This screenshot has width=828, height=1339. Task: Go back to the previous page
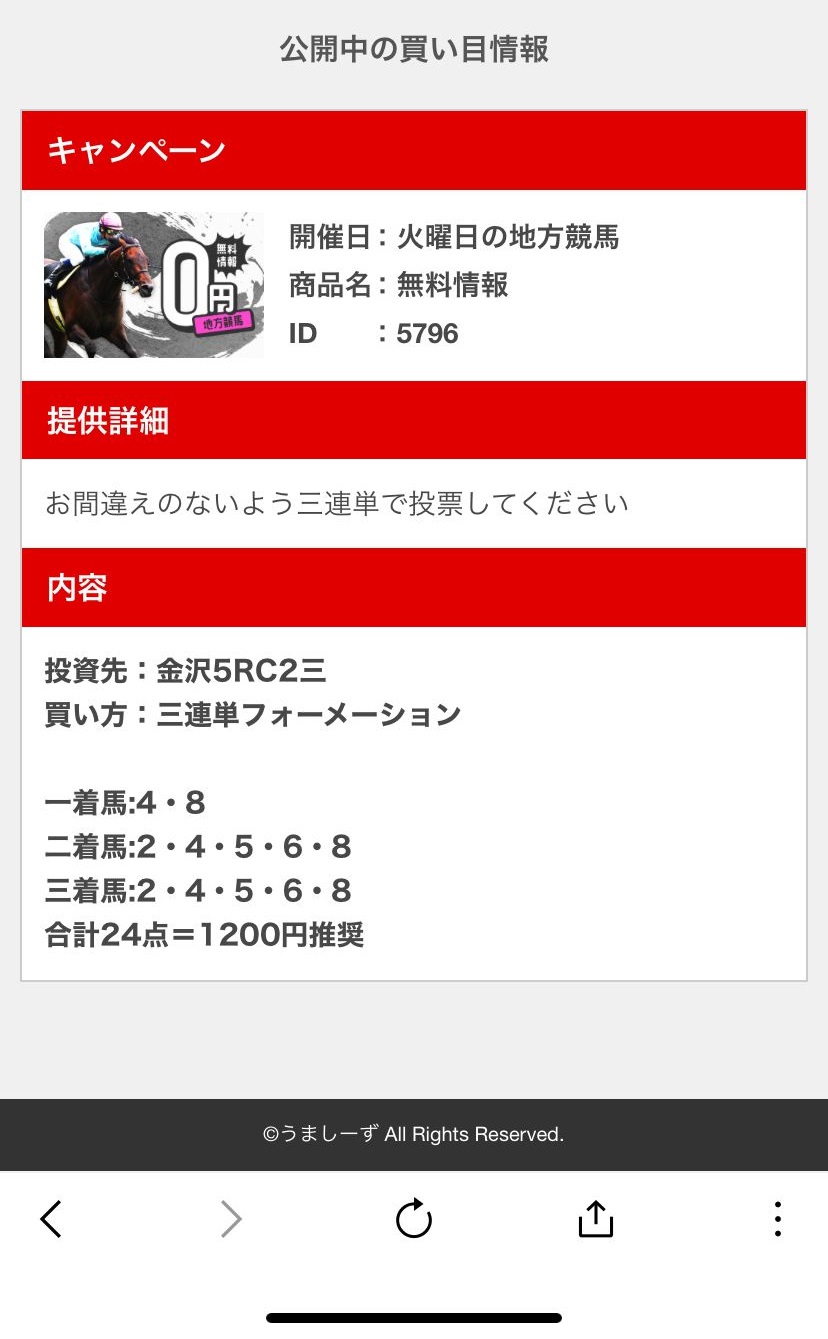click(51, 1219)
